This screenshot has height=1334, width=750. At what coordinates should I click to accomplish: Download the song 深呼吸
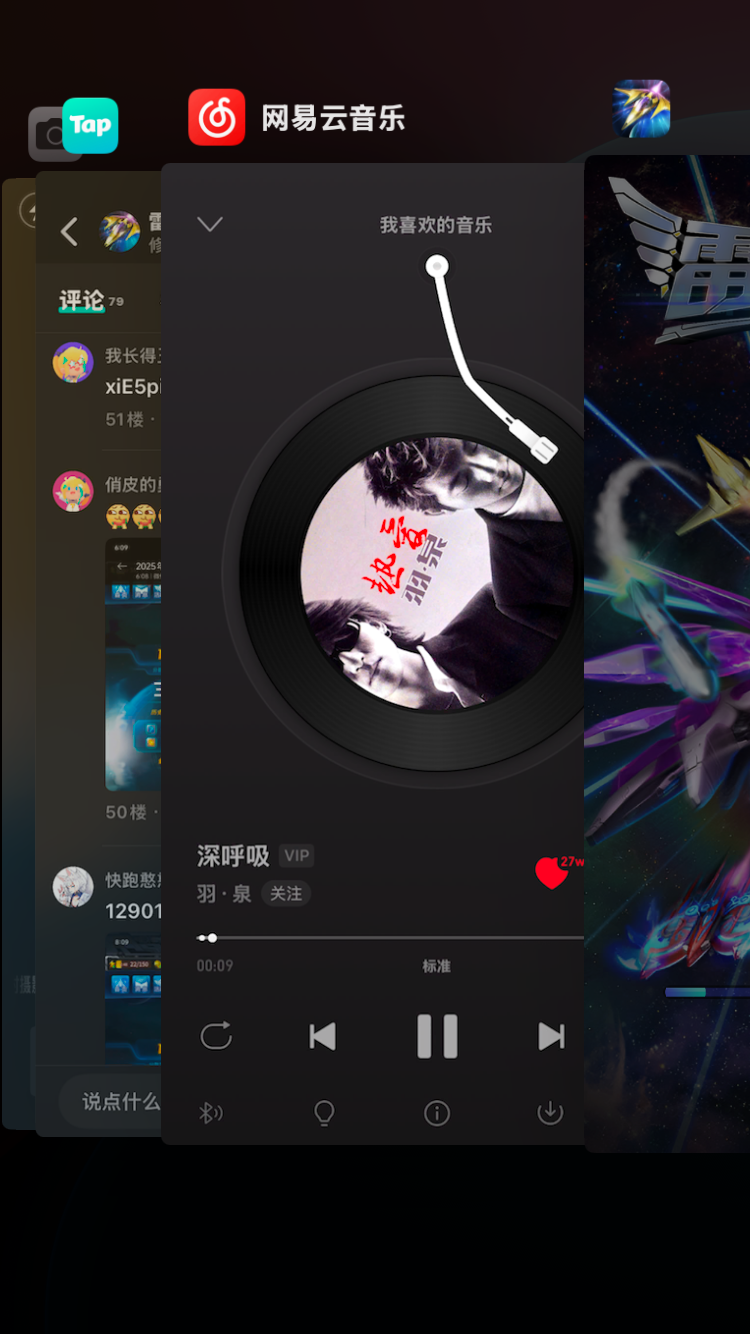[549, 1111]
